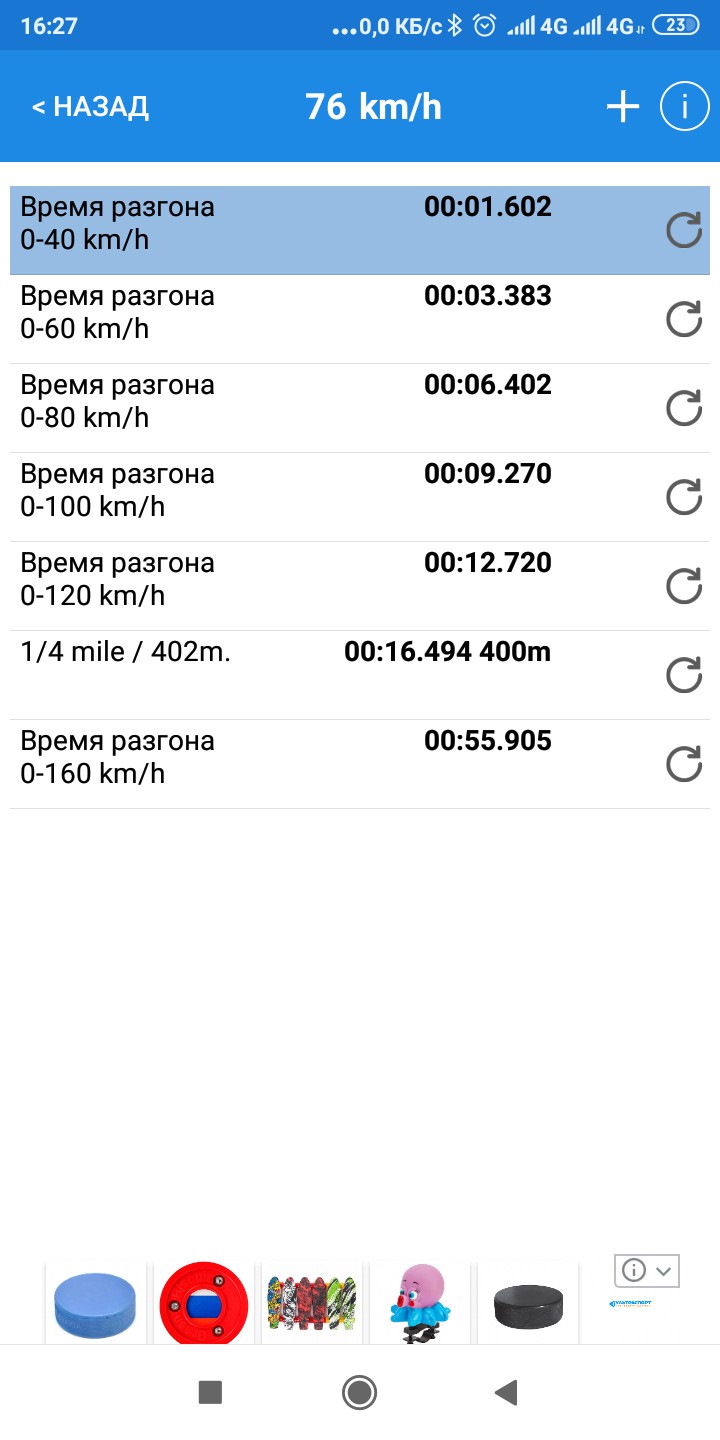This screenshot has height=1440, width=720.
Task: View the skateboards product thumbnail
Action: click(x=311, y=1302)
